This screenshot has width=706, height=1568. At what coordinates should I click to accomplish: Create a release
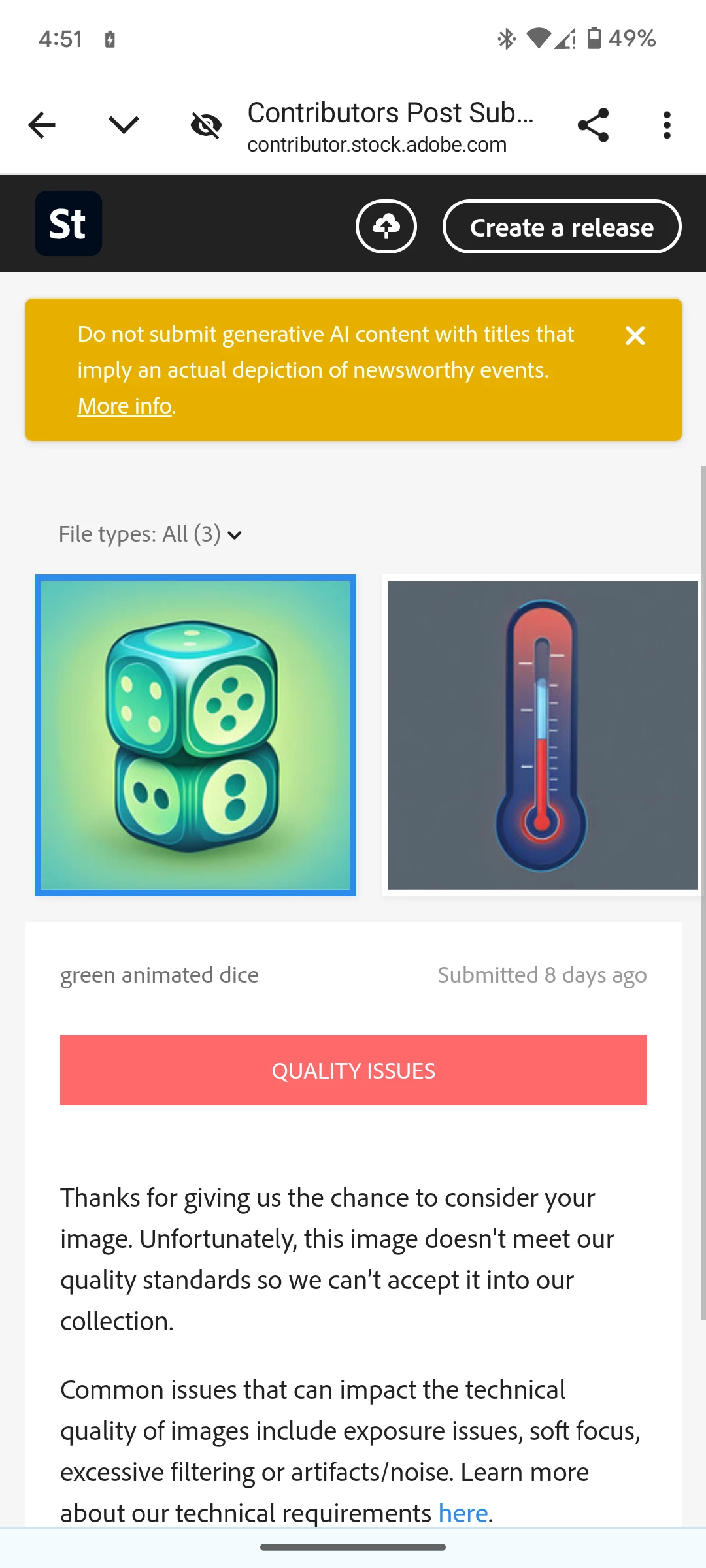click(562, 227)
